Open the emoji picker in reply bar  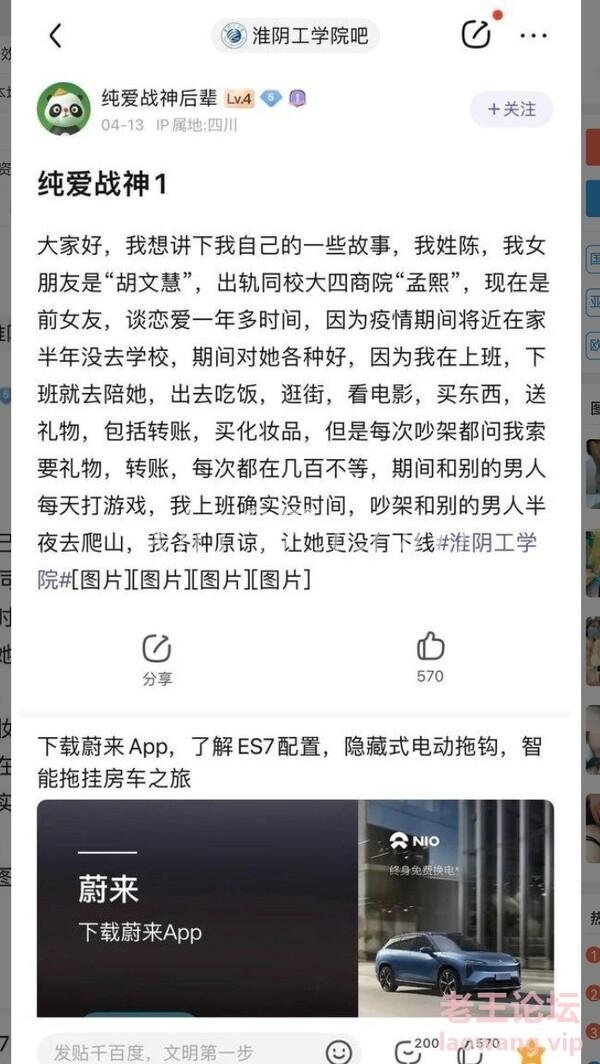339,1051
